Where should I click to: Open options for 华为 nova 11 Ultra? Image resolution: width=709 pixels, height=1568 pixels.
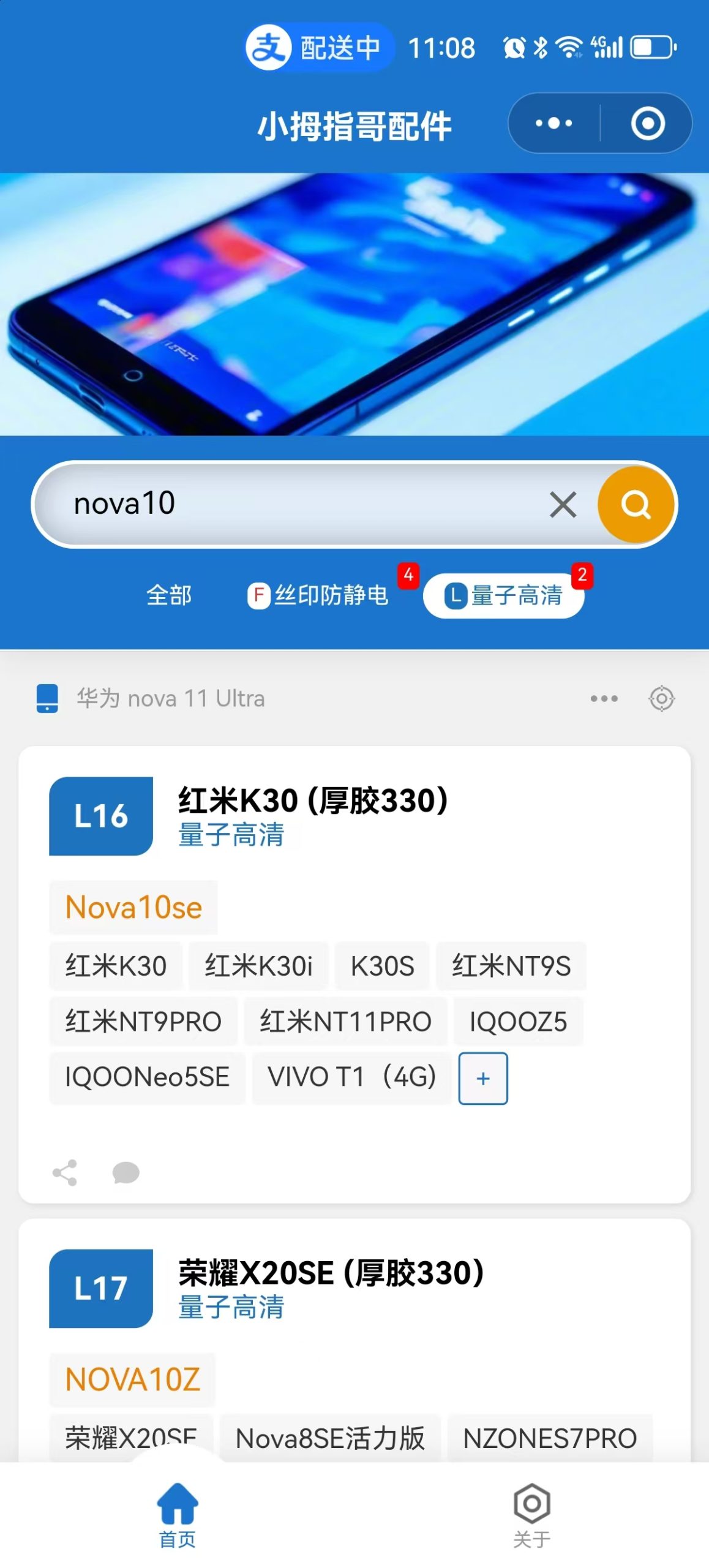pos(604,698)
